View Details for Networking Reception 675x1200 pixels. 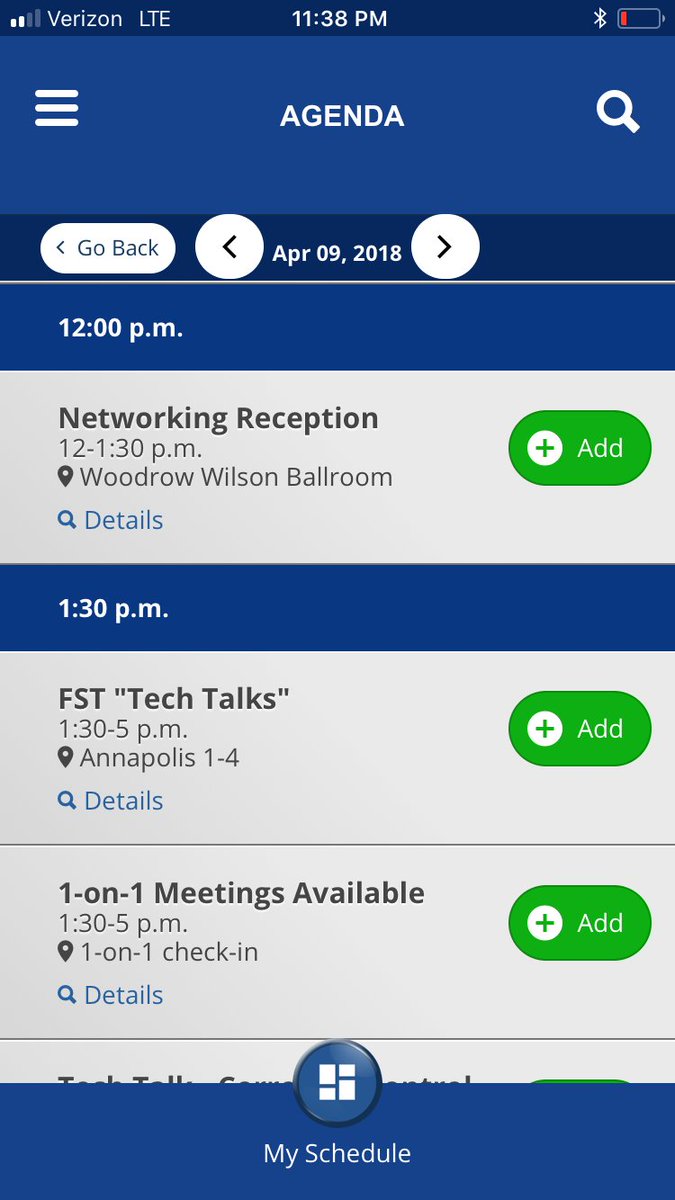111,520
